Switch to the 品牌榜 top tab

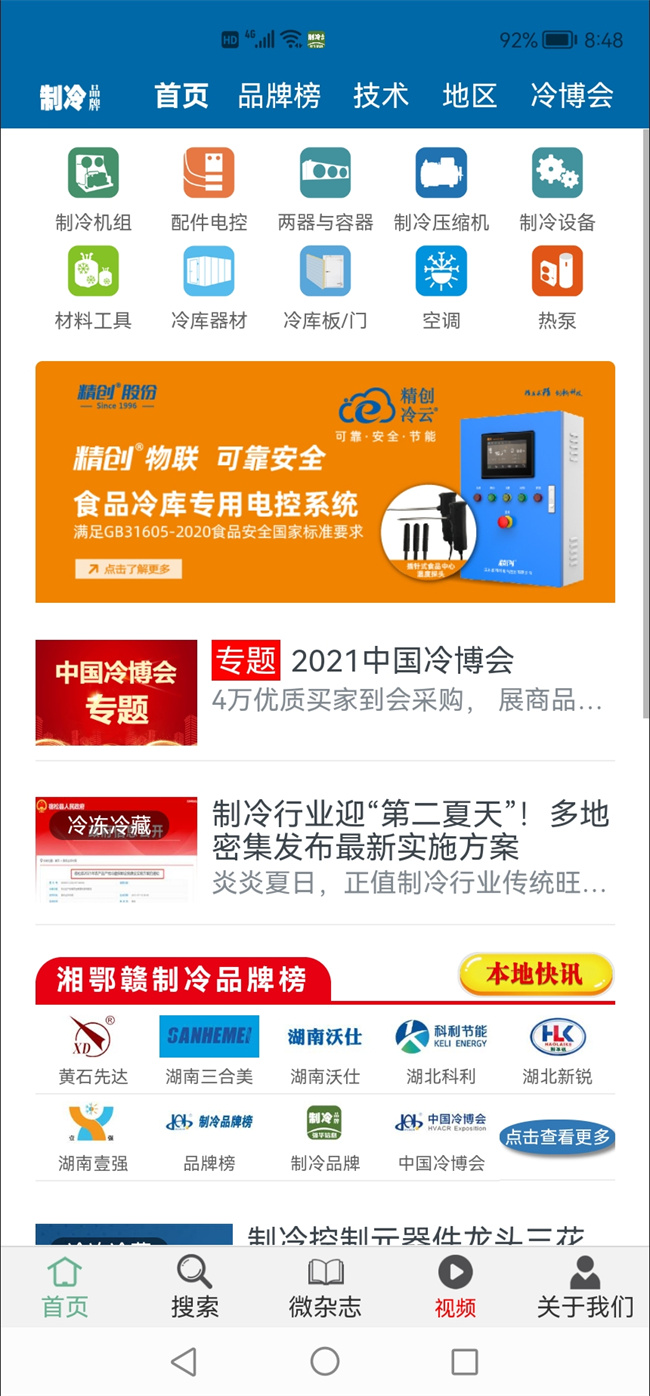pyautogui.click(x=279, y=96)
